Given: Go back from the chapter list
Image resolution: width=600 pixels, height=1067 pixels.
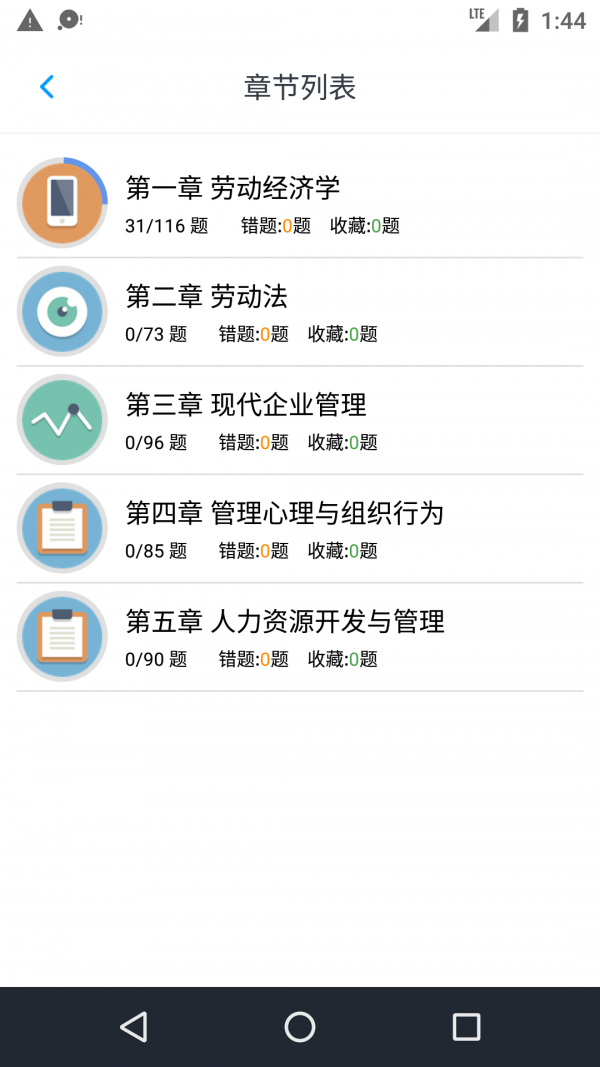Looking at the screenshot, I should click(x=46, y=87).
